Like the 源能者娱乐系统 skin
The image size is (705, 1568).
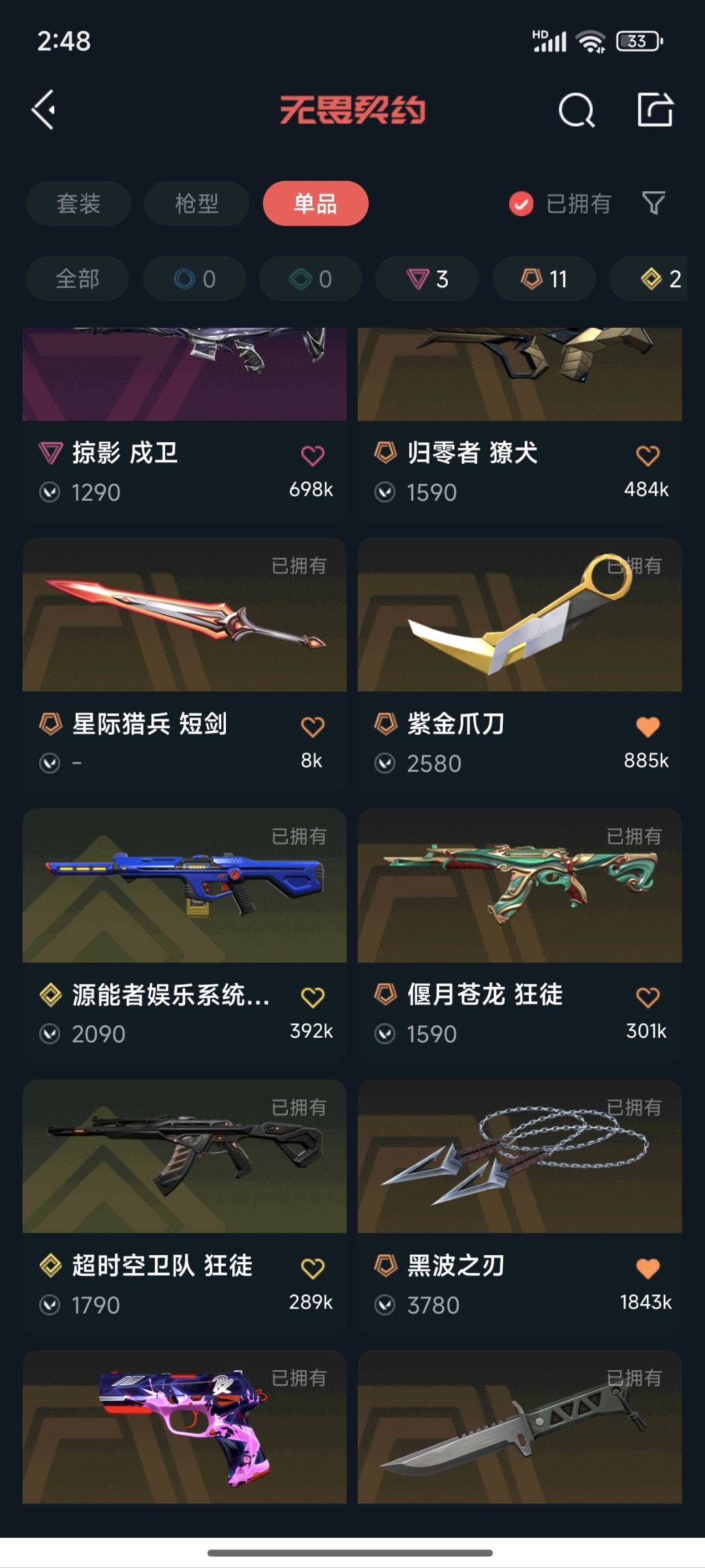click(313, 997)
